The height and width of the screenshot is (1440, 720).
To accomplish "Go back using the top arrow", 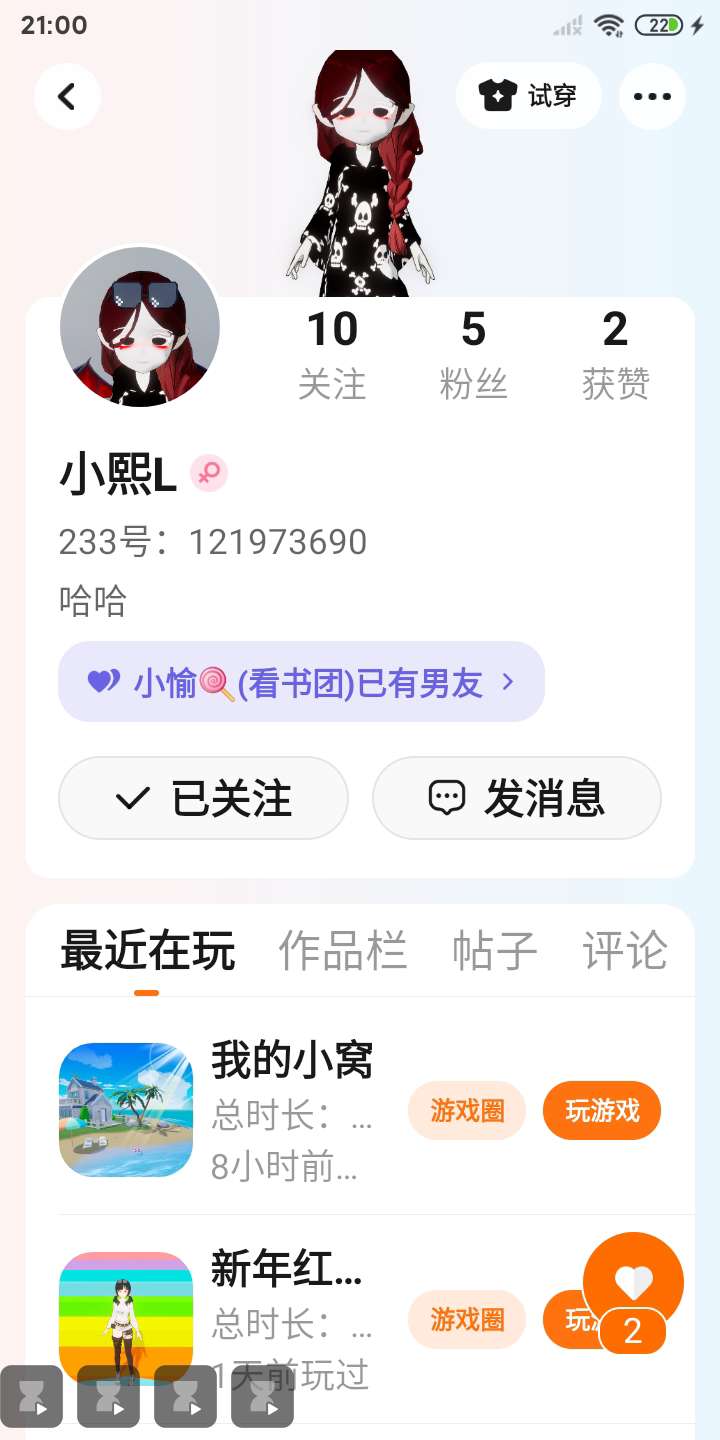I will coord(67,96).
